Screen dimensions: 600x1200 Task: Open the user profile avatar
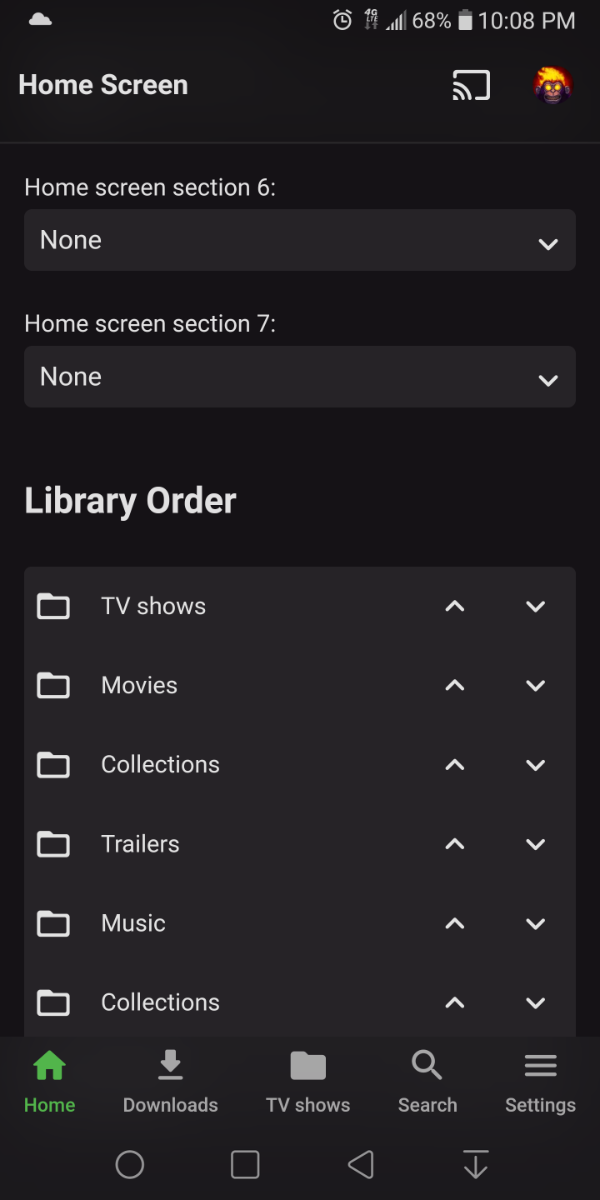click(551, 85)
